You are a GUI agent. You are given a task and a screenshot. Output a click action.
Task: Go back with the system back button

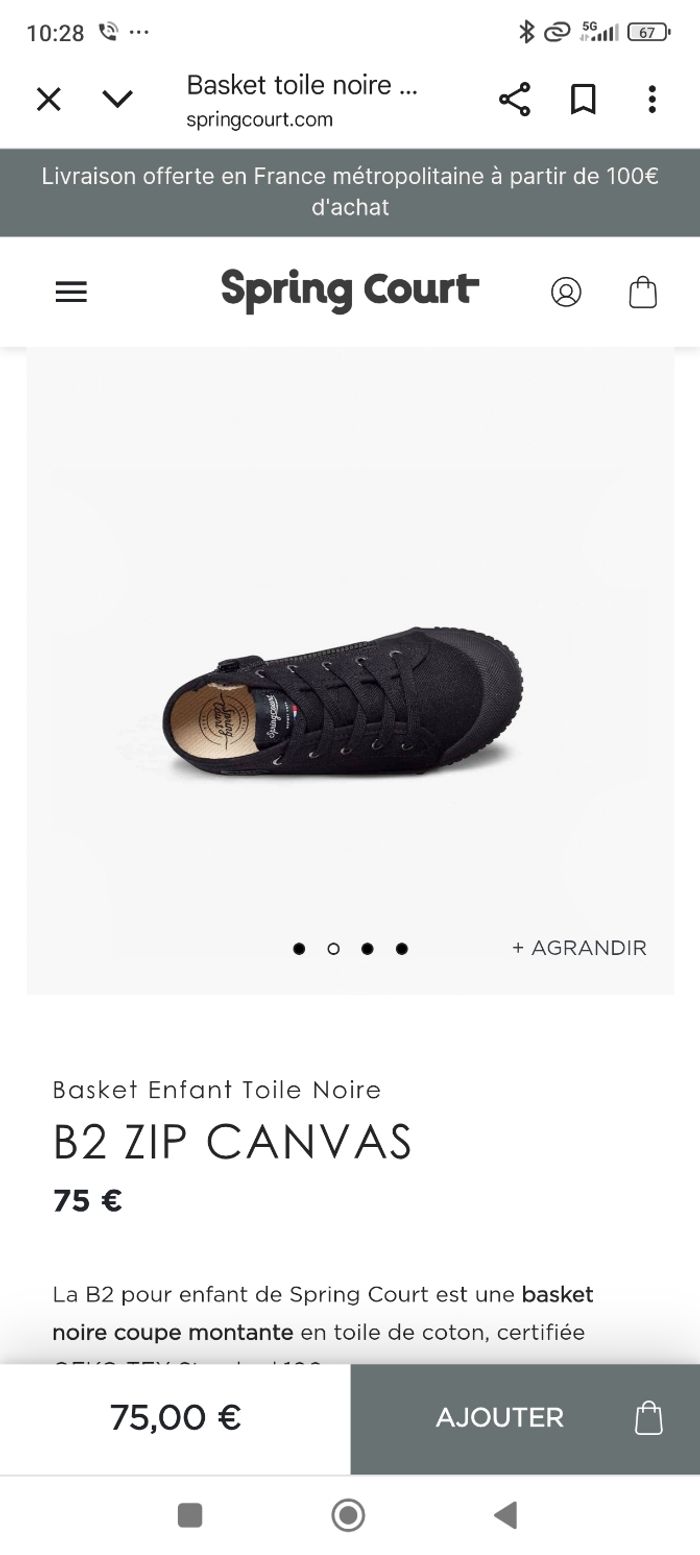click(x=506, y=1516)
